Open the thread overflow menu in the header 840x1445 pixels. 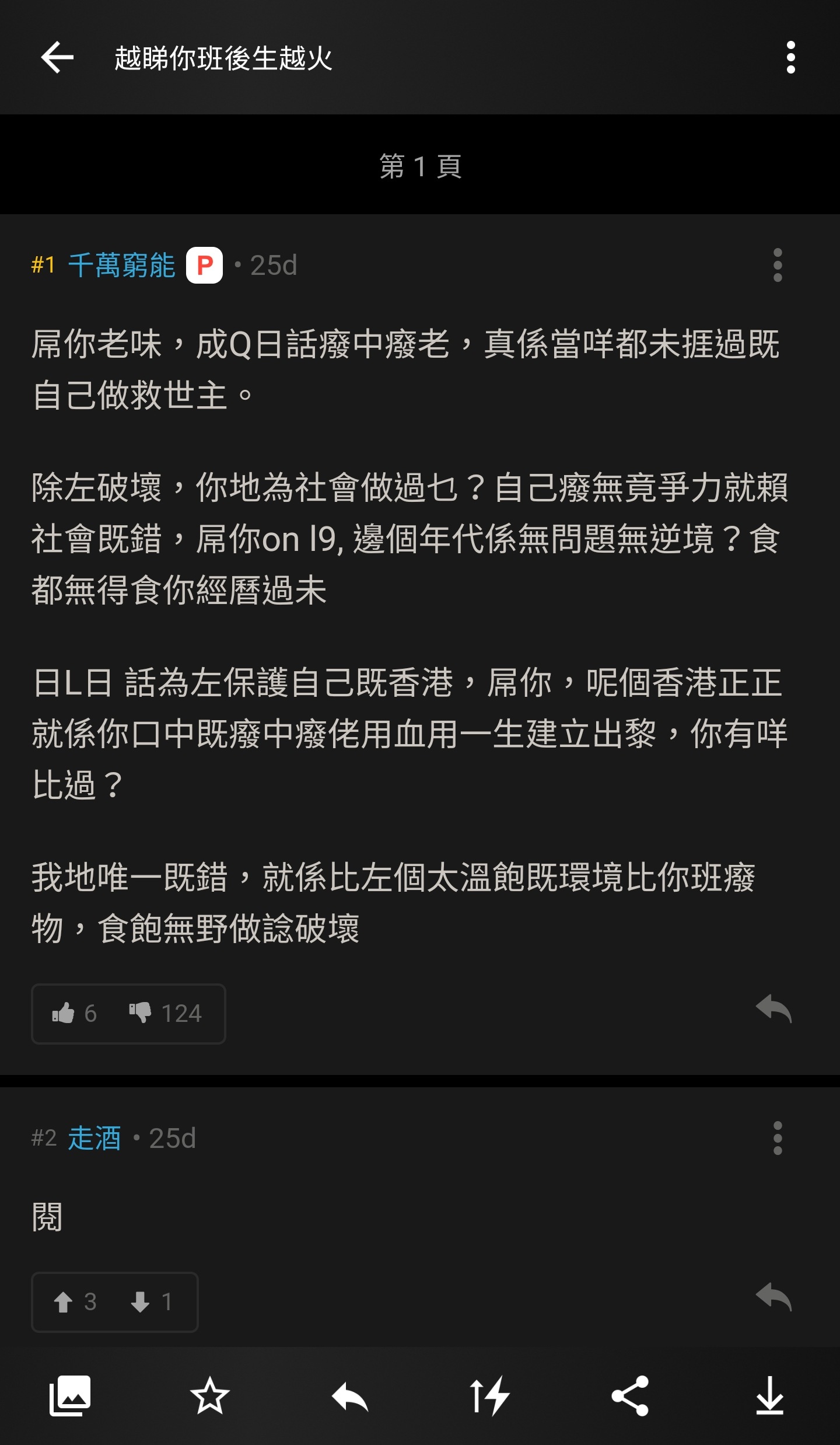coord(790,57)
